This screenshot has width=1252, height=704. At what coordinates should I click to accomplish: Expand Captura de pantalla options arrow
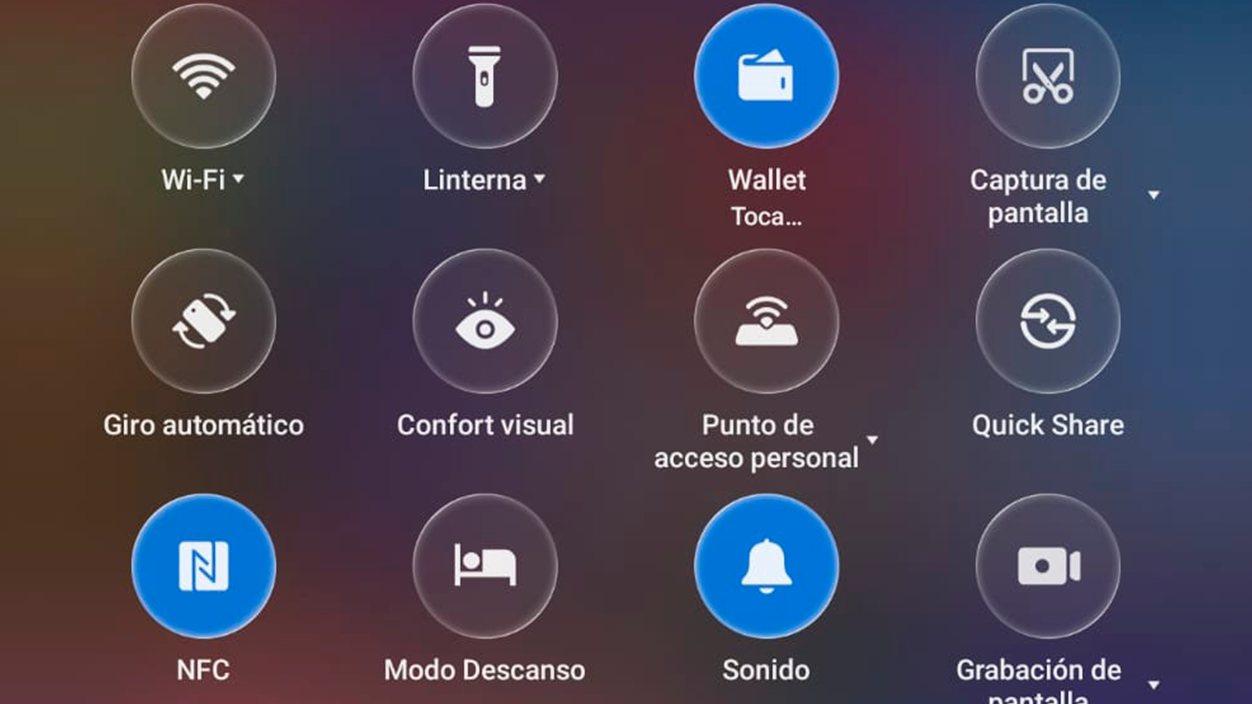pos(1153,196)
